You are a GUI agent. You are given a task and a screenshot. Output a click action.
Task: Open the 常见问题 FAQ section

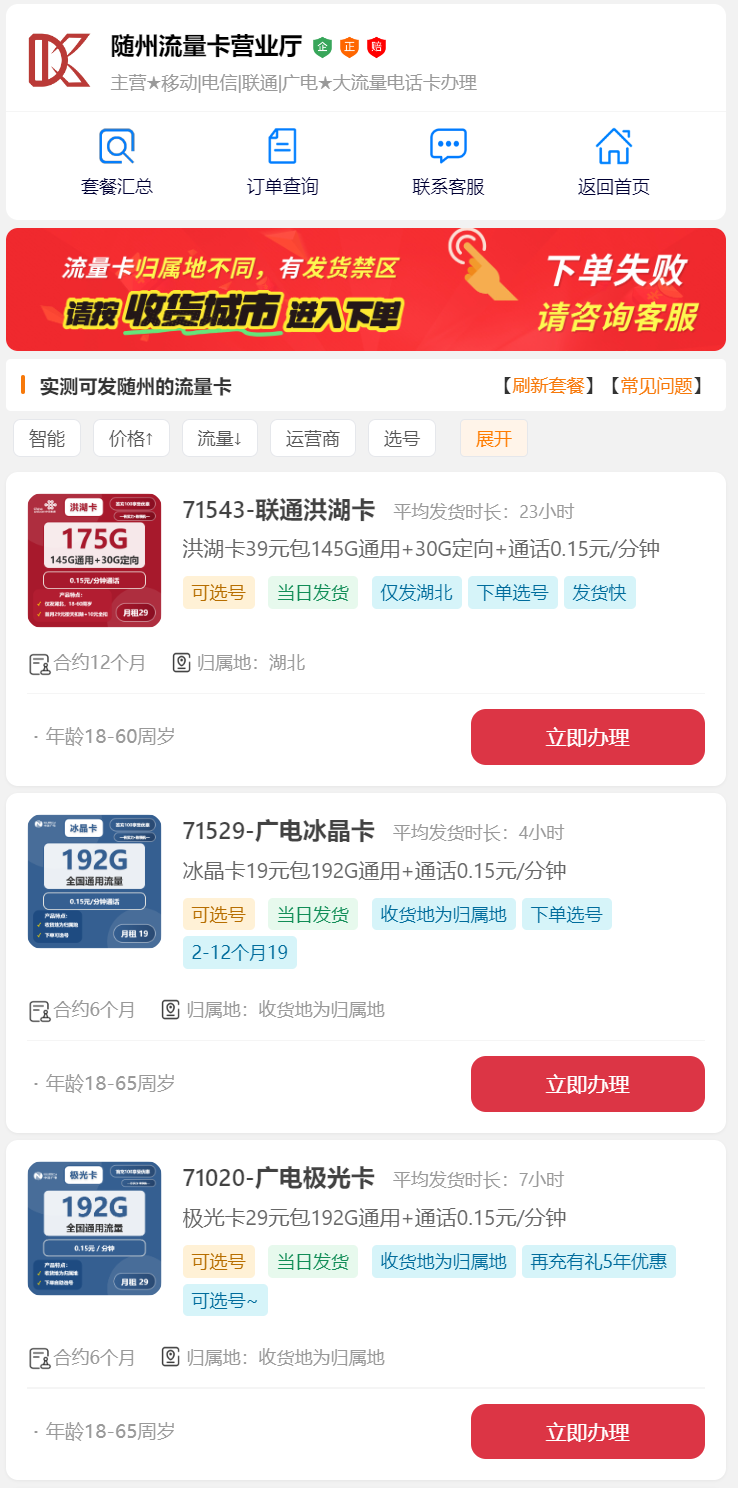click(661, 385)
